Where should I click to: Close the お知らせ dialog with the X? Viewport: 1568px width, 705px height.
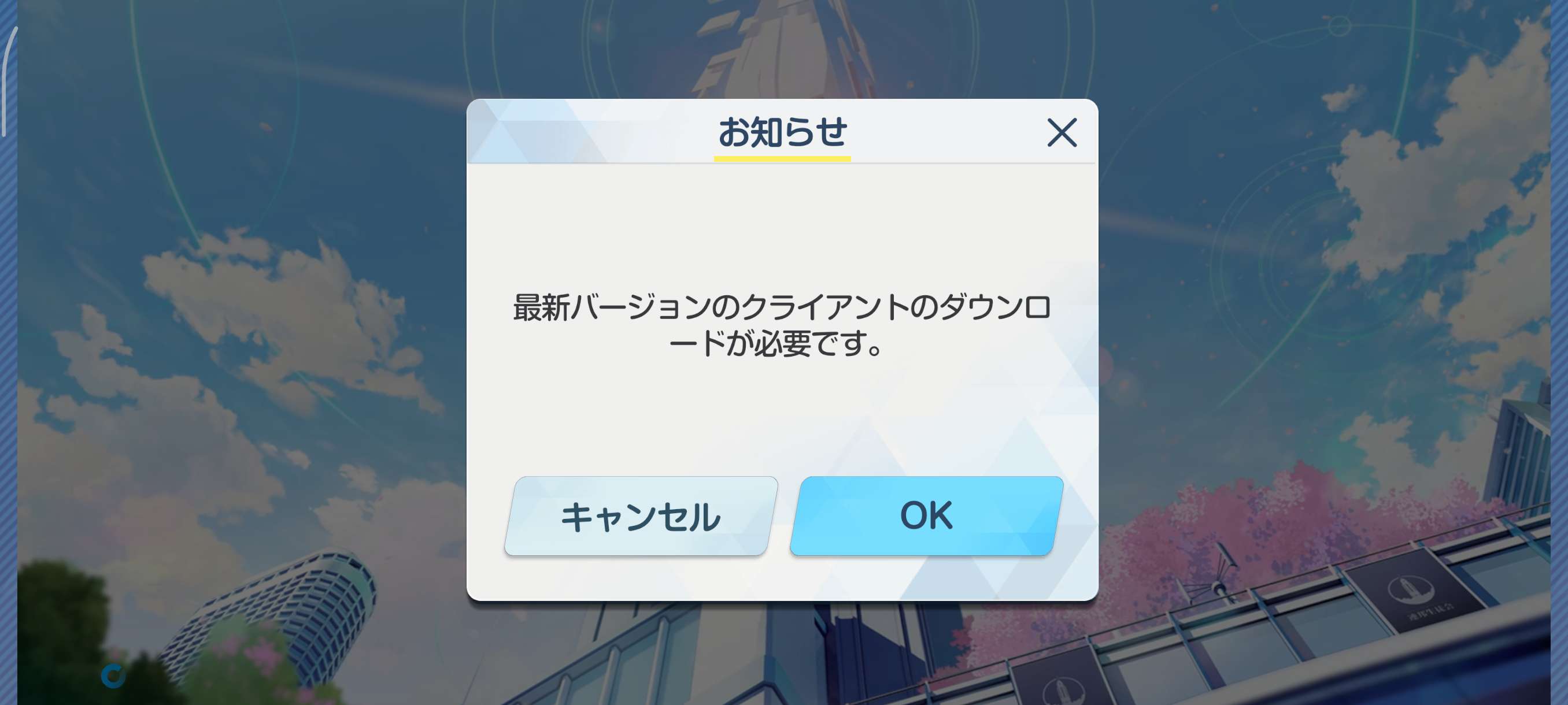pyautogui.click(x=1062, y=132)
